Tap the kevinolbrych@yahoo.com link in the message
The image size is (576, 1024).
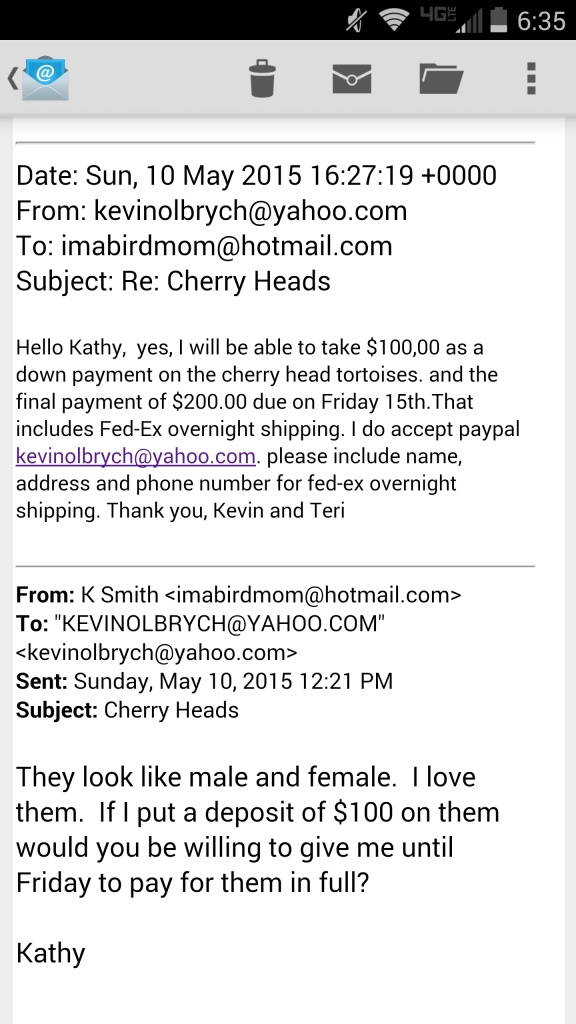135,456
